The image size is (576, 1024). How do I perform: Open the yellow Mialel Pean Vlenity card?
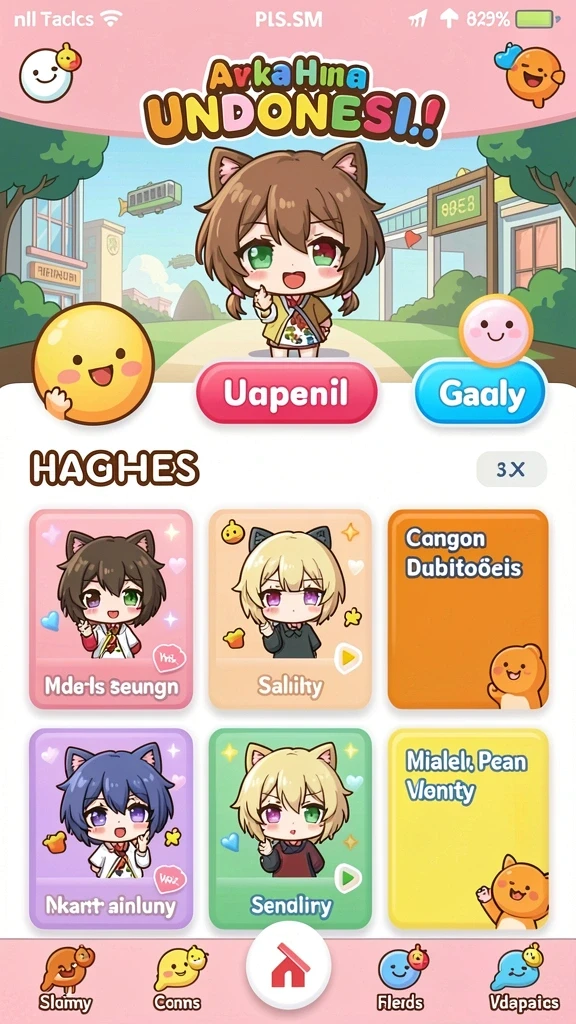click(x=468, y=828)
